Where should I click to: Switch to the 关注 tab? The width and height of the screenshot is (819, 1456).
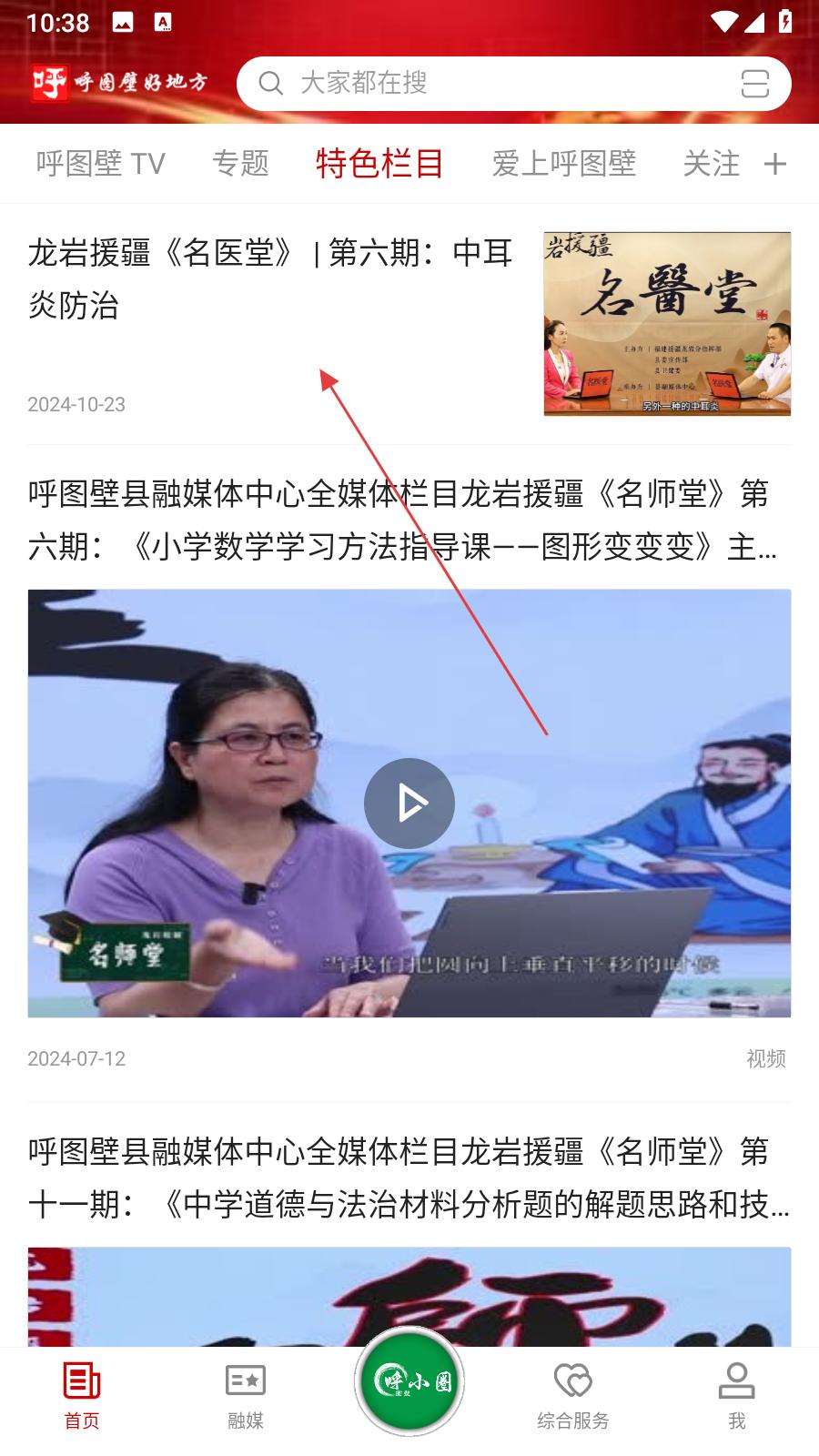711,164
